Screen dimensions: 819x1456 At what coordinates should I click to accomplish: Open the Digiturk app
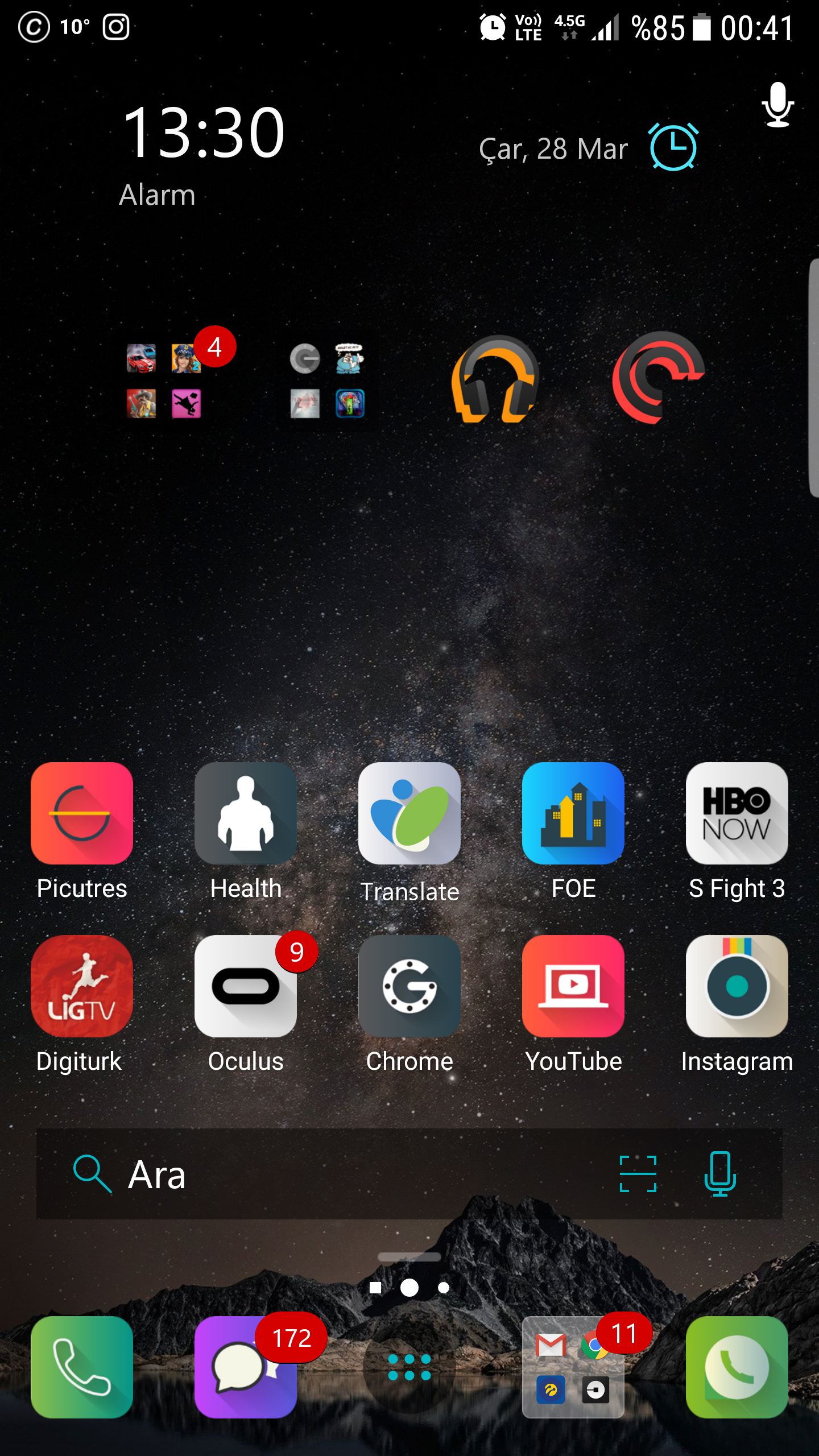point(82,986)
